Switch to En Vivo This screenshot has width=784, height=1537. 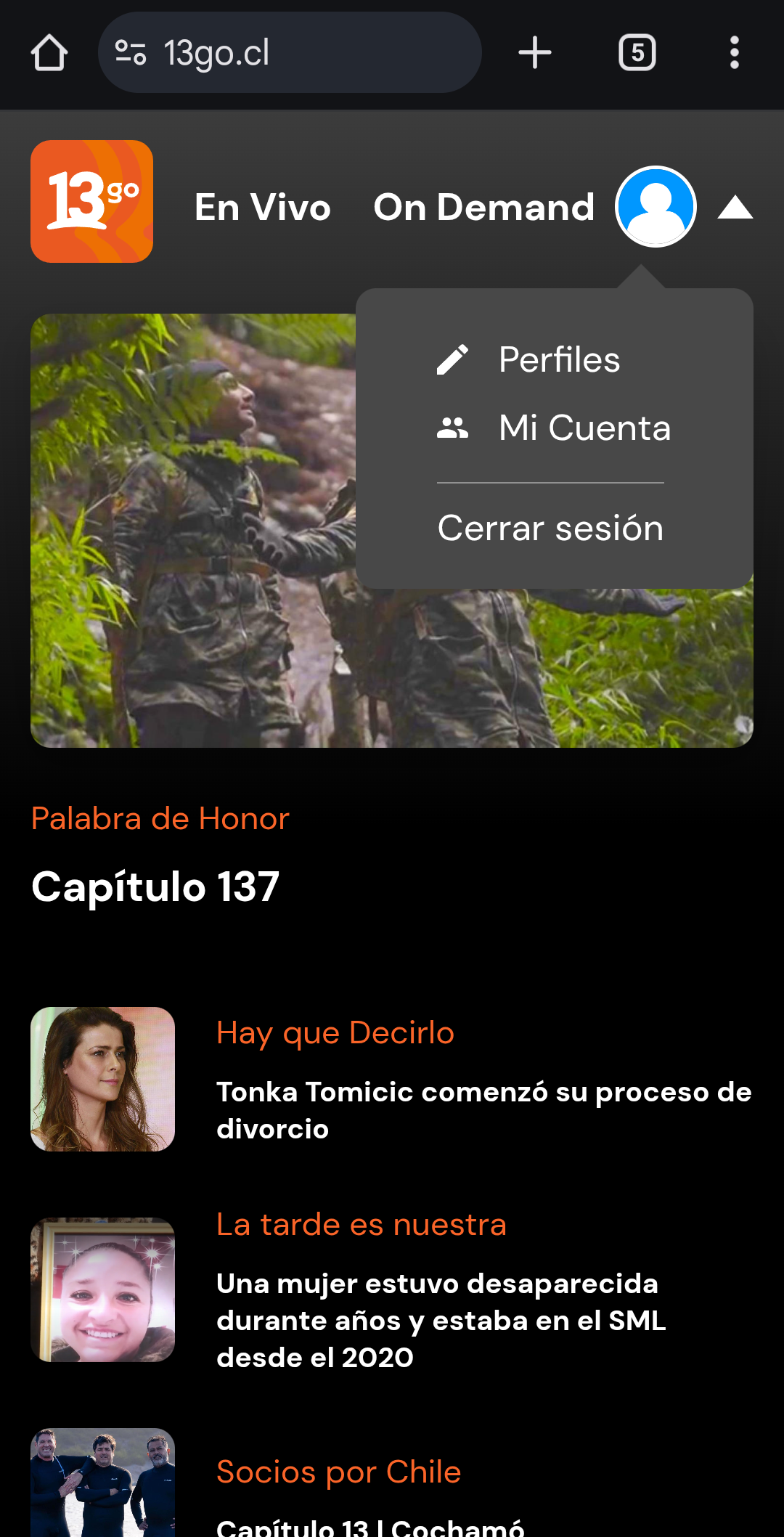(x=262, y=208)
